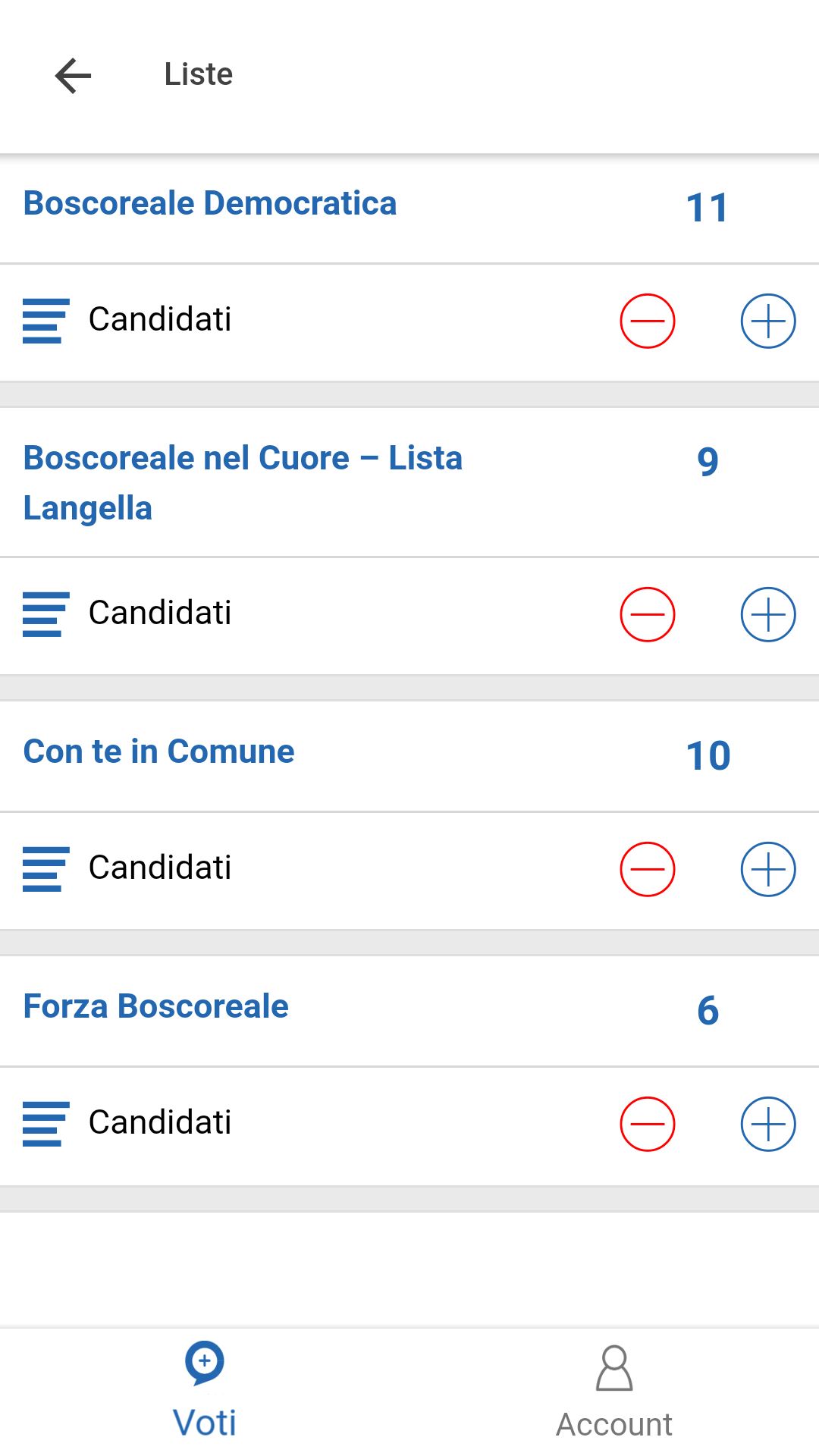Open Candidati for Boscoreale Democratica
Image resolution: width=819 pixels, height=1456 pixels.
127,320
